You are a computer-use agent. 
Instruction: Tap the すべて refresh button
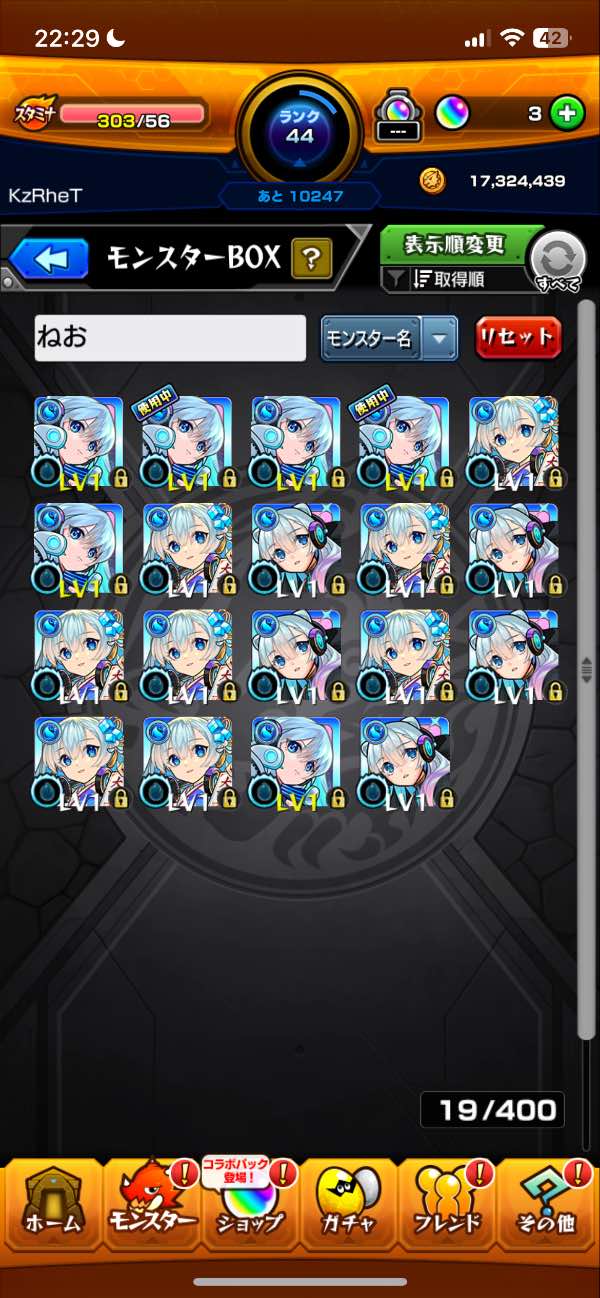click(x=557, y=263)
